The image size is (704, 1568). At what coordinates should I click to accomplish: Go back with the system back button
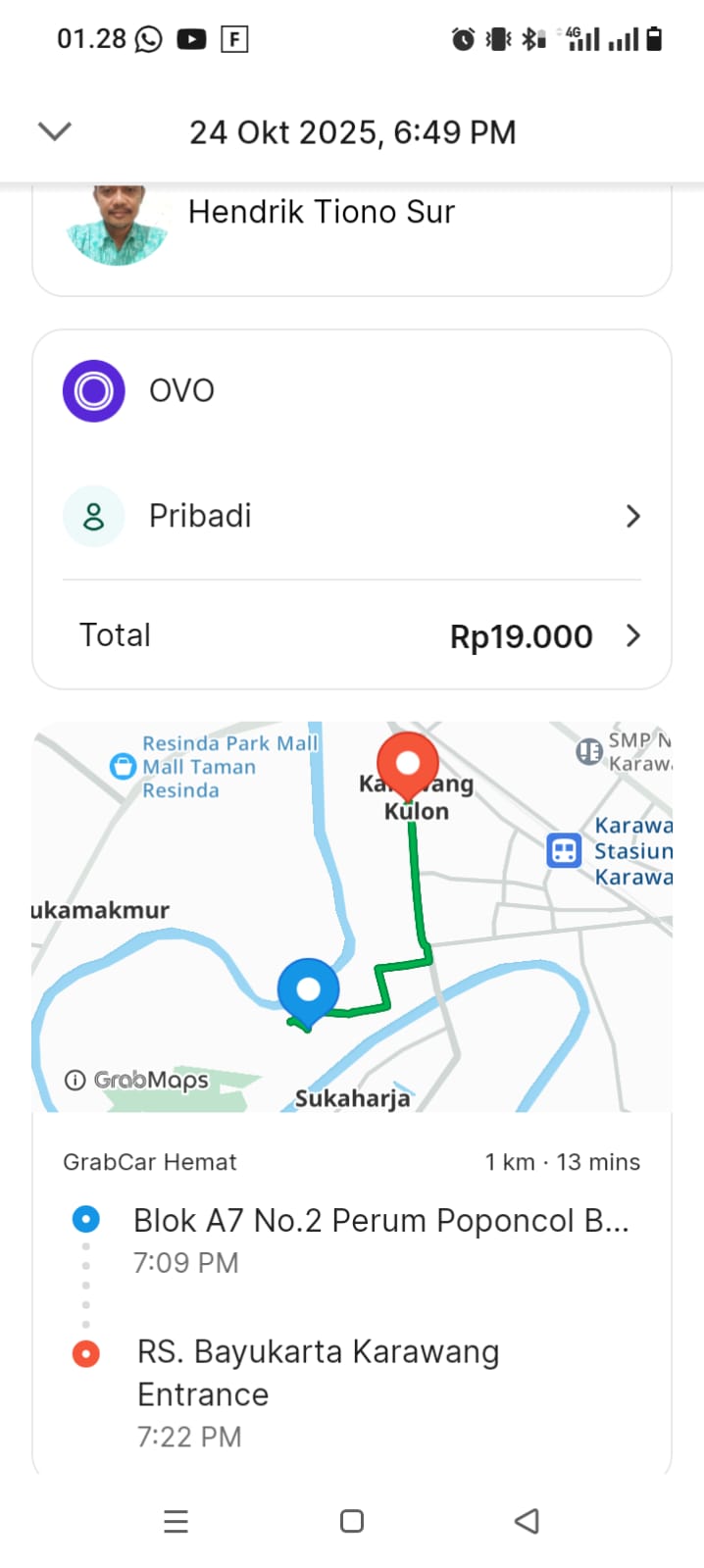(527, 1521)
